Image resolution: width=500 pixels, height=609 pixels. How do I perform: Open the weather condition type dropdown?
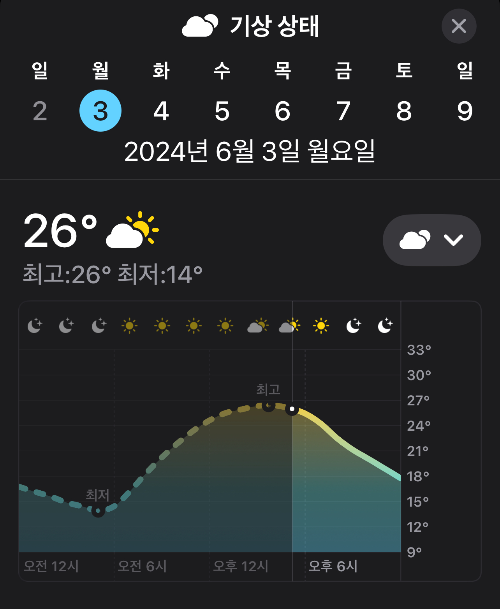[x=432, y=240]
